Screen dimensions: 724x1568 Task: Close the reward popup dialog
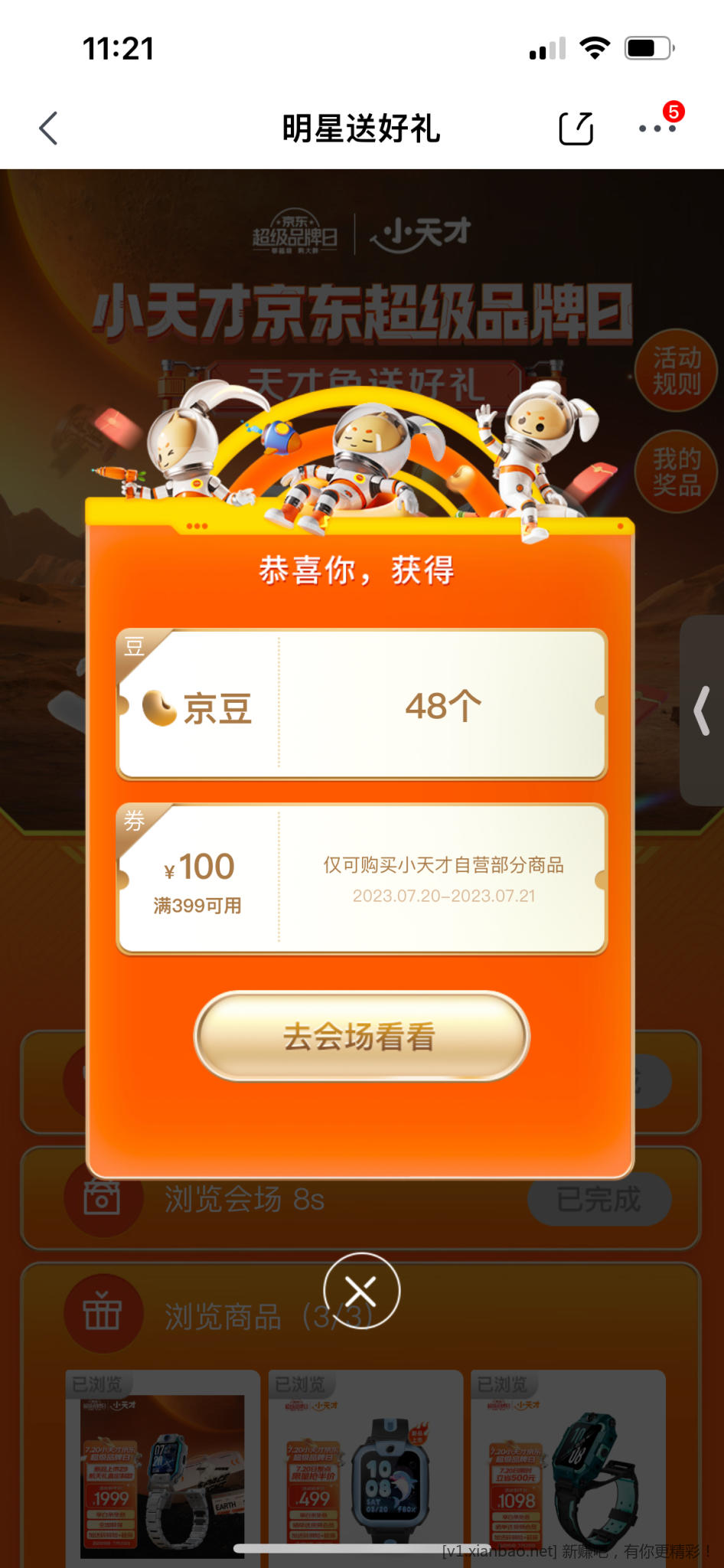(361, 1291)
